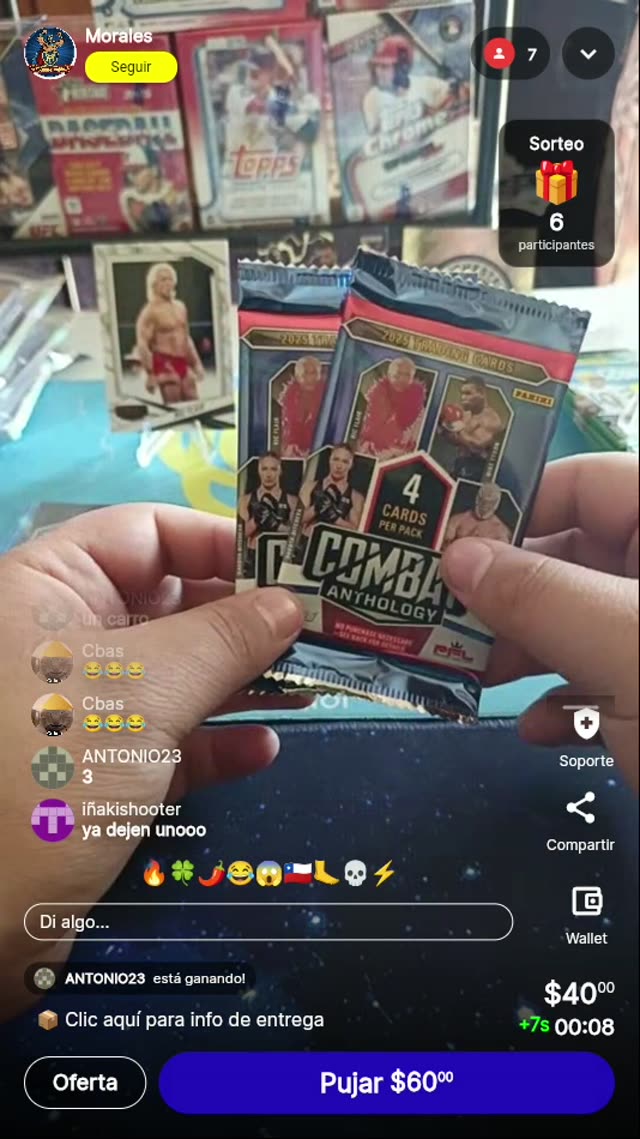This screenshot has height=1139, width=640.
Task: Send the fire emoji reaction
Action: pos(153,873)
